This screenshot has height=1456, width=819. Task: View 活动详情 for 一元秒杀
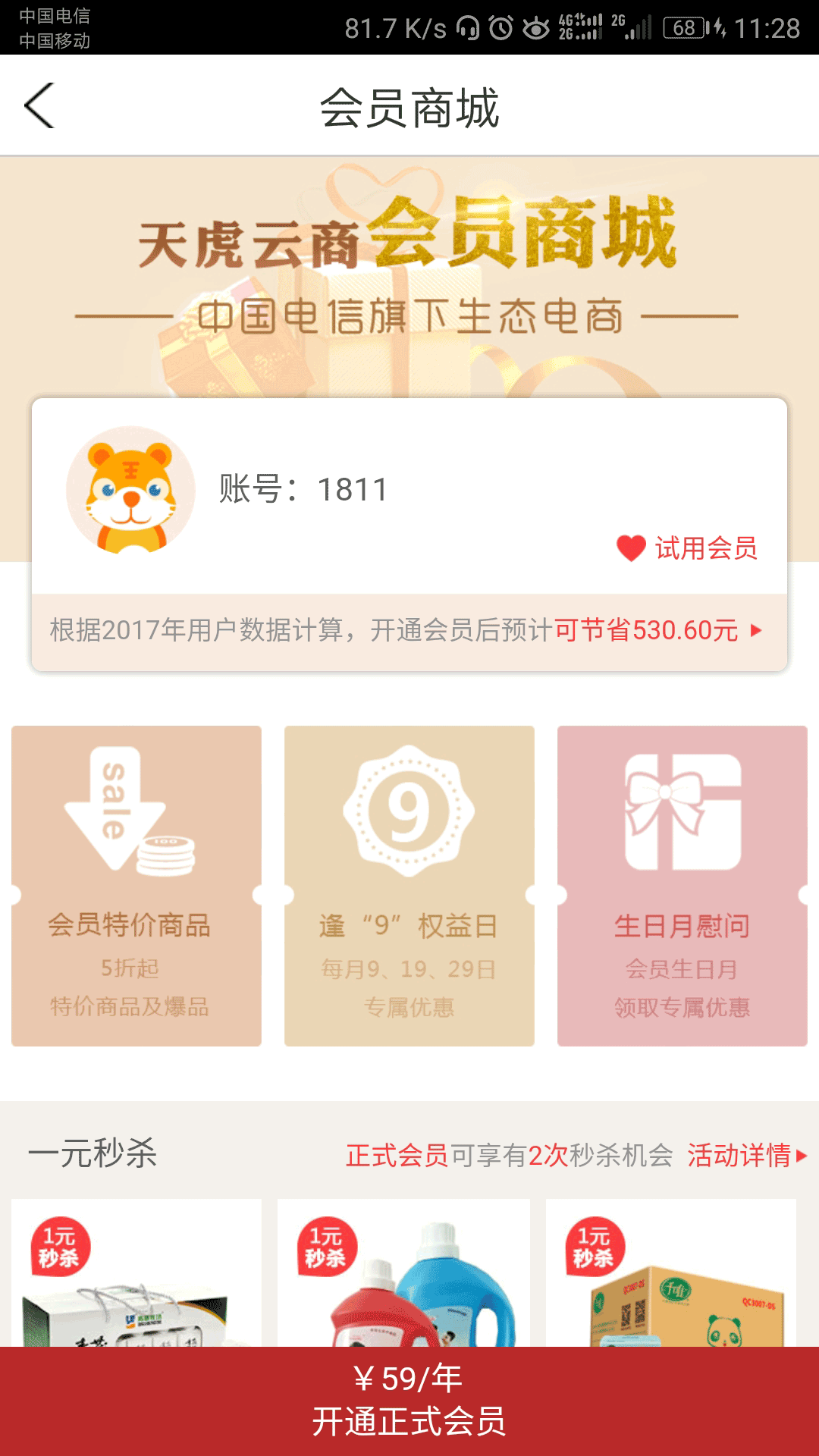[x=746, y=1156]
